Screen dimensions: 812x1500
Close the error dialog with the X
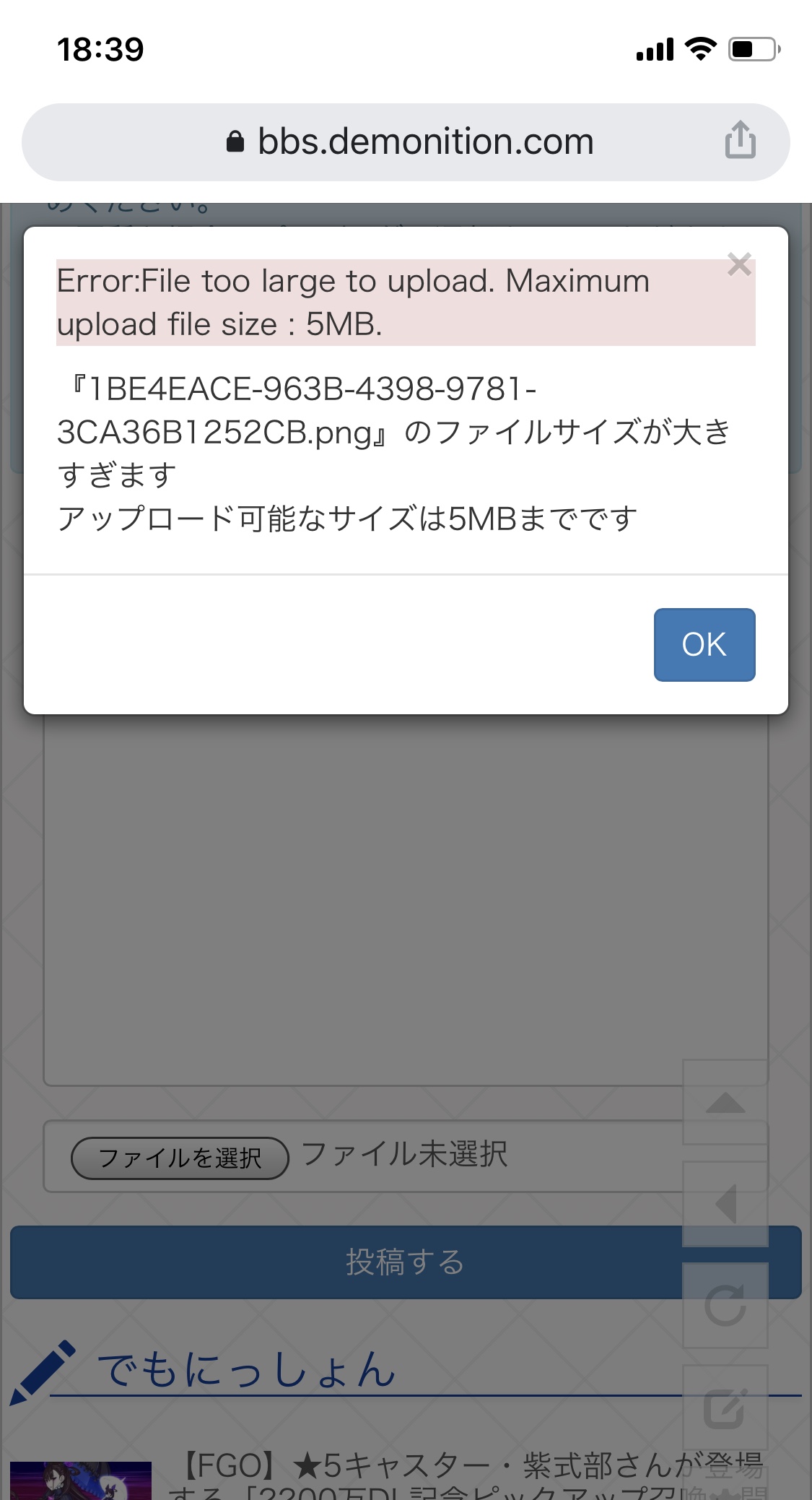pos(739,264)
